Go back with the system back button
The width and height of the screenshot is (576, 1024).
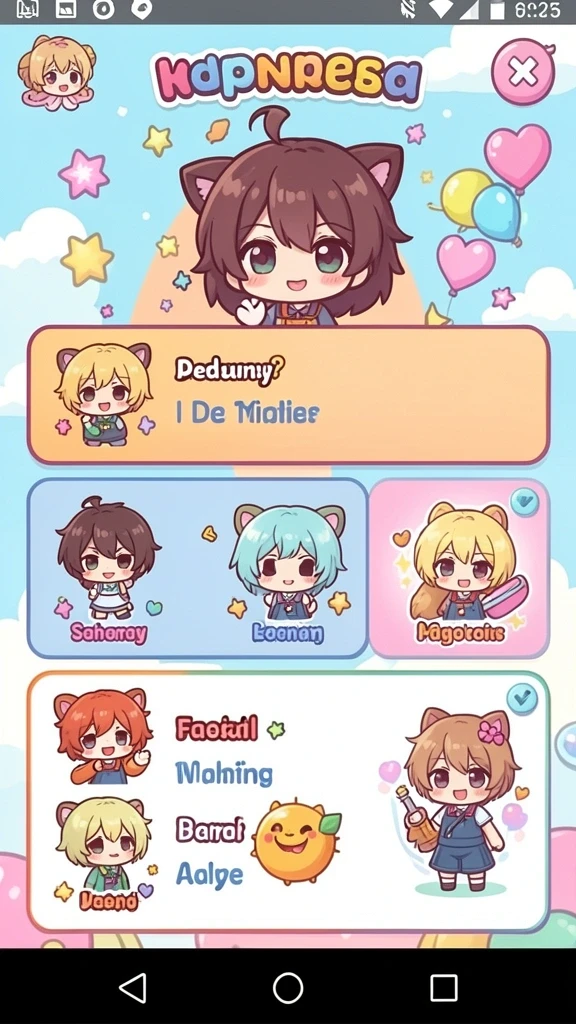click(133, 988)
